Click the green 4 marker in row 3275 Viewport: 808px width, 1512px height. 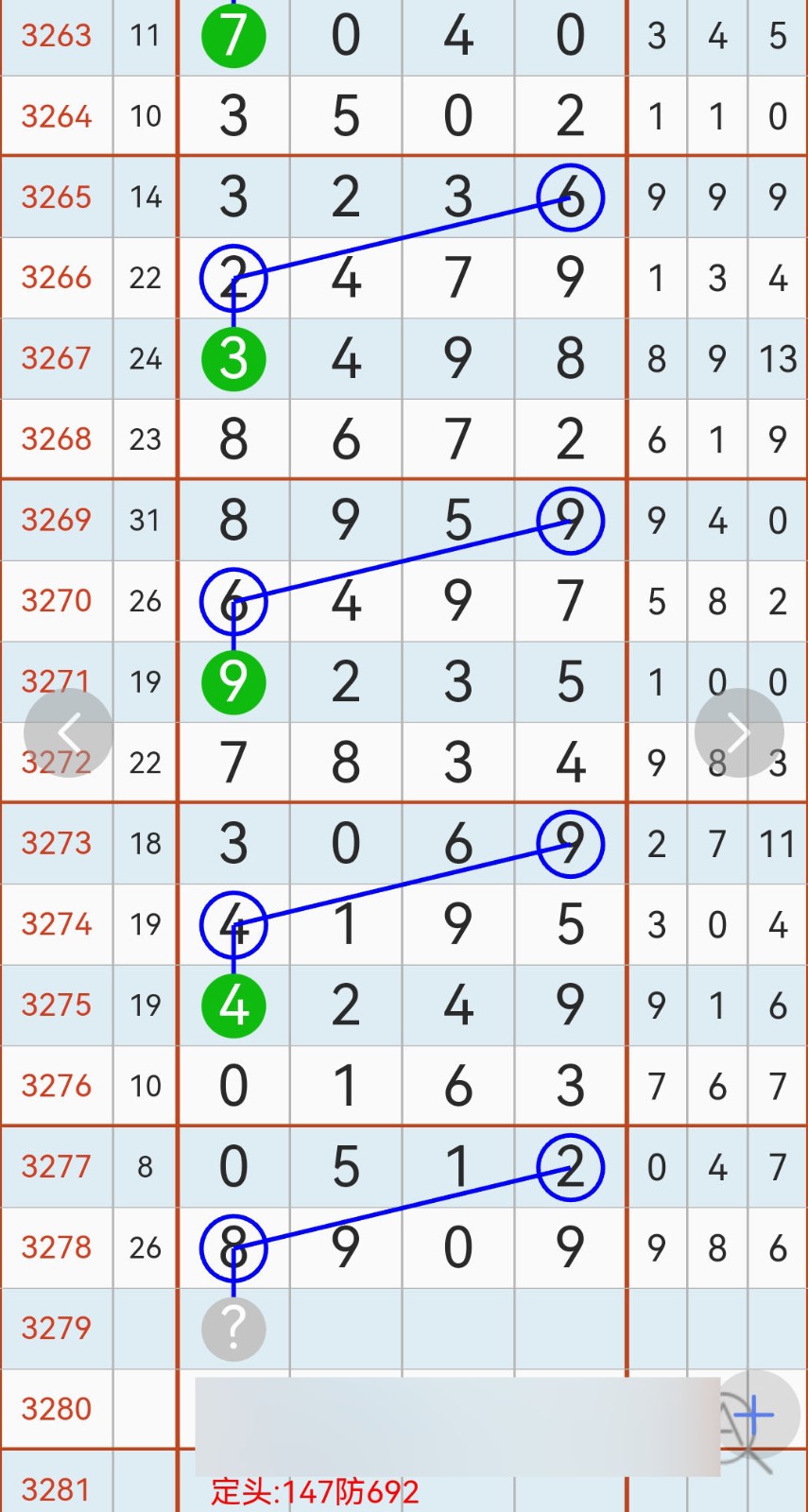click(x=233, y=1005)
